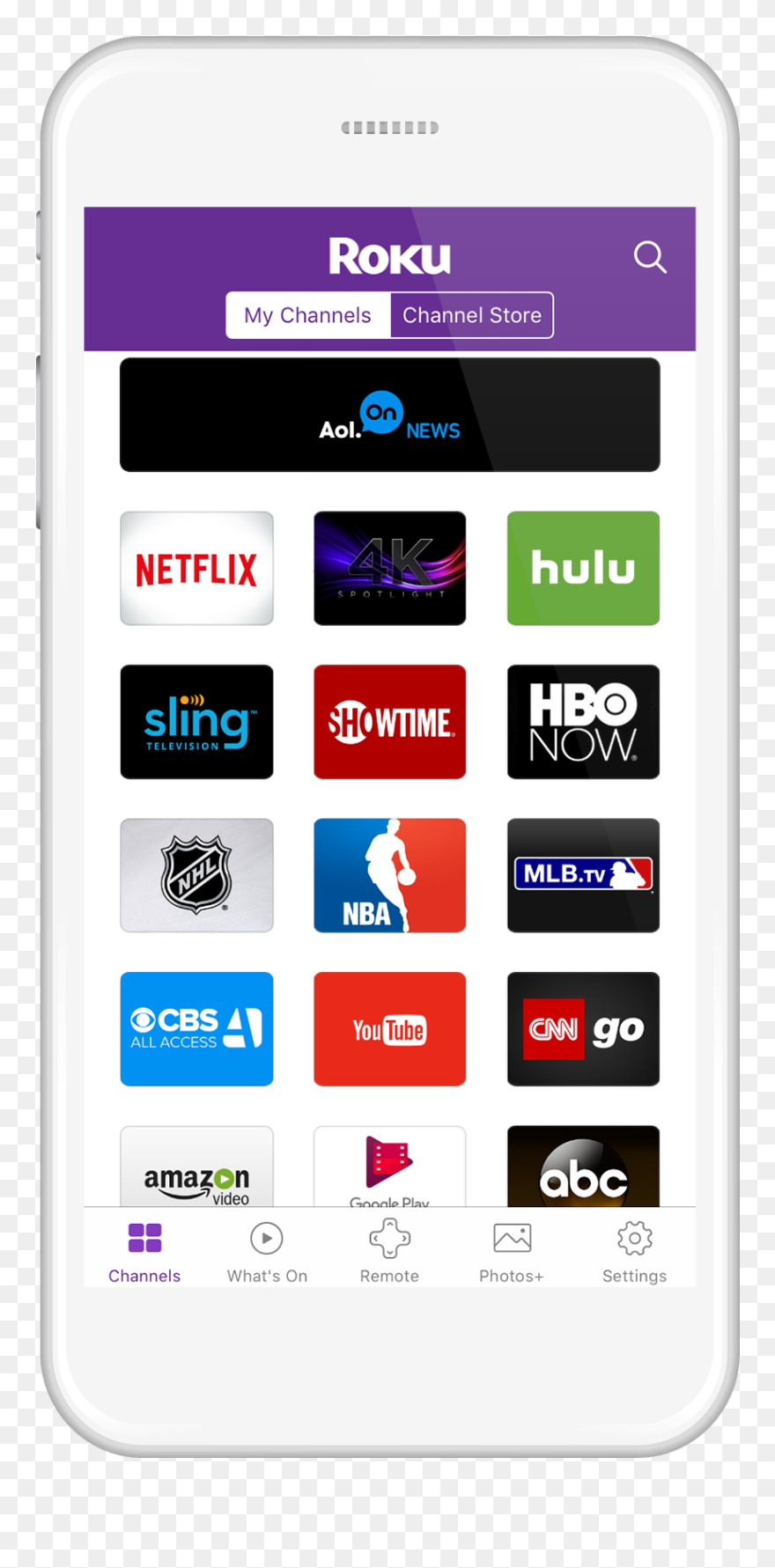The height and width of the screenshot is (1568, 775).
Task: Open the 4K Spotlight channel
Action: (389, 568)
